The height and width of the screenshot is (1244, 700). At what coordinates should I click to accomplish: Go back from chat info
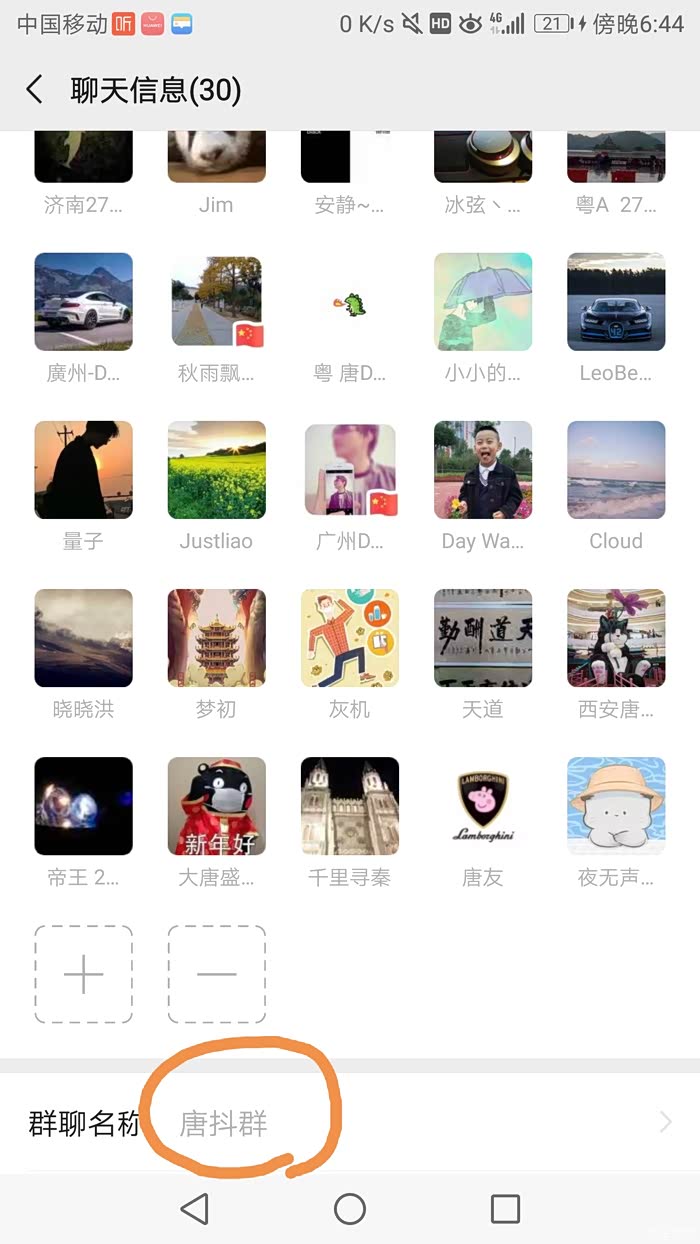(35, 90)
